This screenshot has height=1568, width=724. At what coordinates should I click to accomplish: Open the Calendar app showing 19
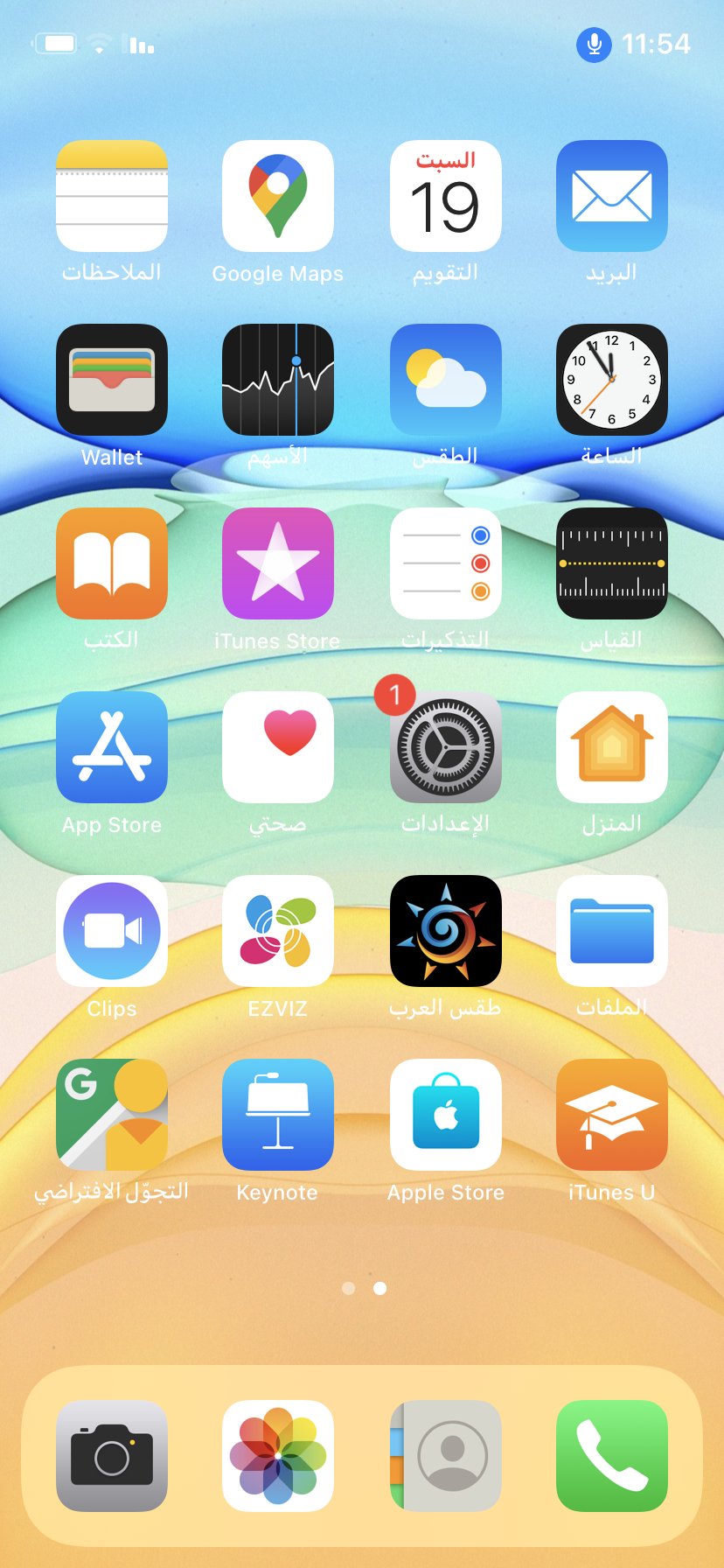pos(446,196)
